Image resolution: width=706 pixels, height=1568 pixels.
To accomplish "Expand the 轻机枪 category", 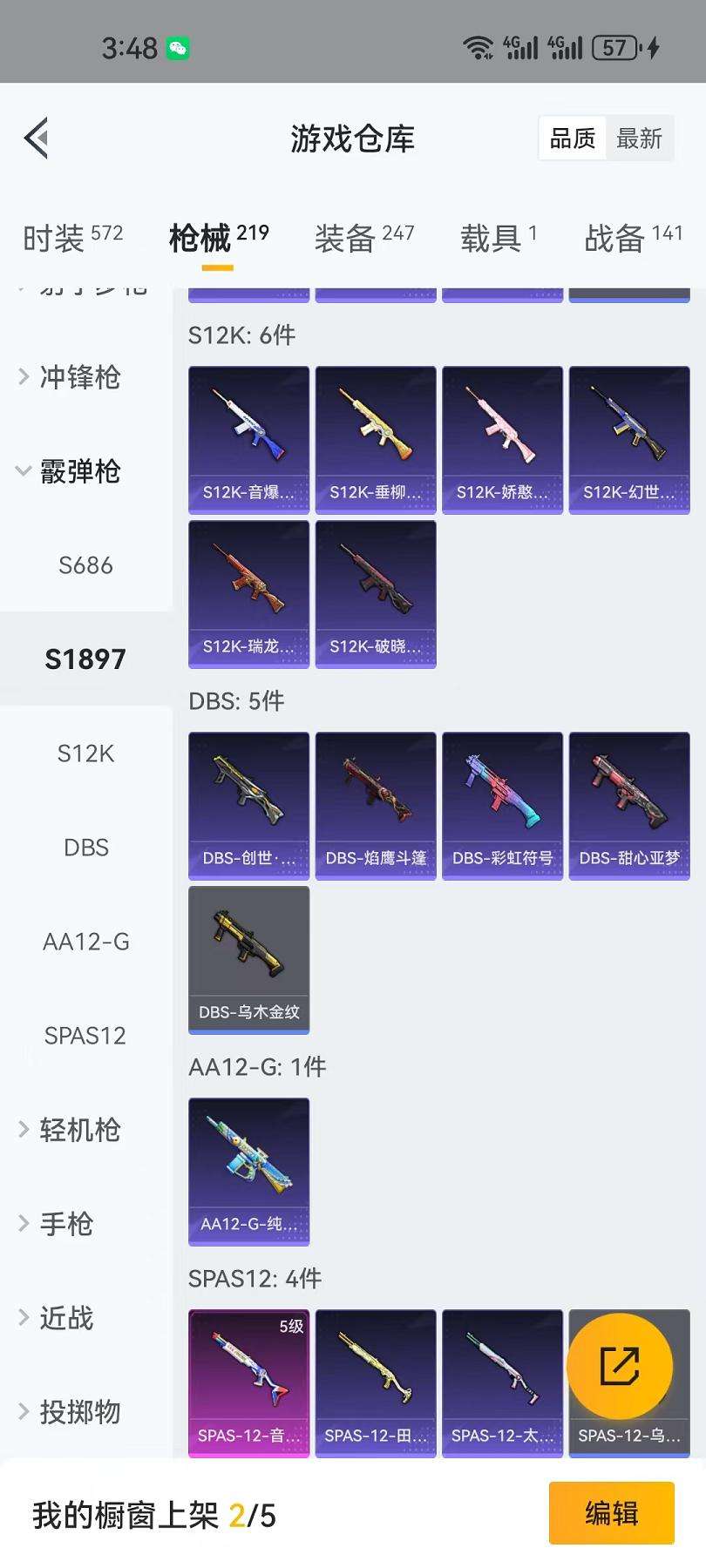I will (79, 1130).
